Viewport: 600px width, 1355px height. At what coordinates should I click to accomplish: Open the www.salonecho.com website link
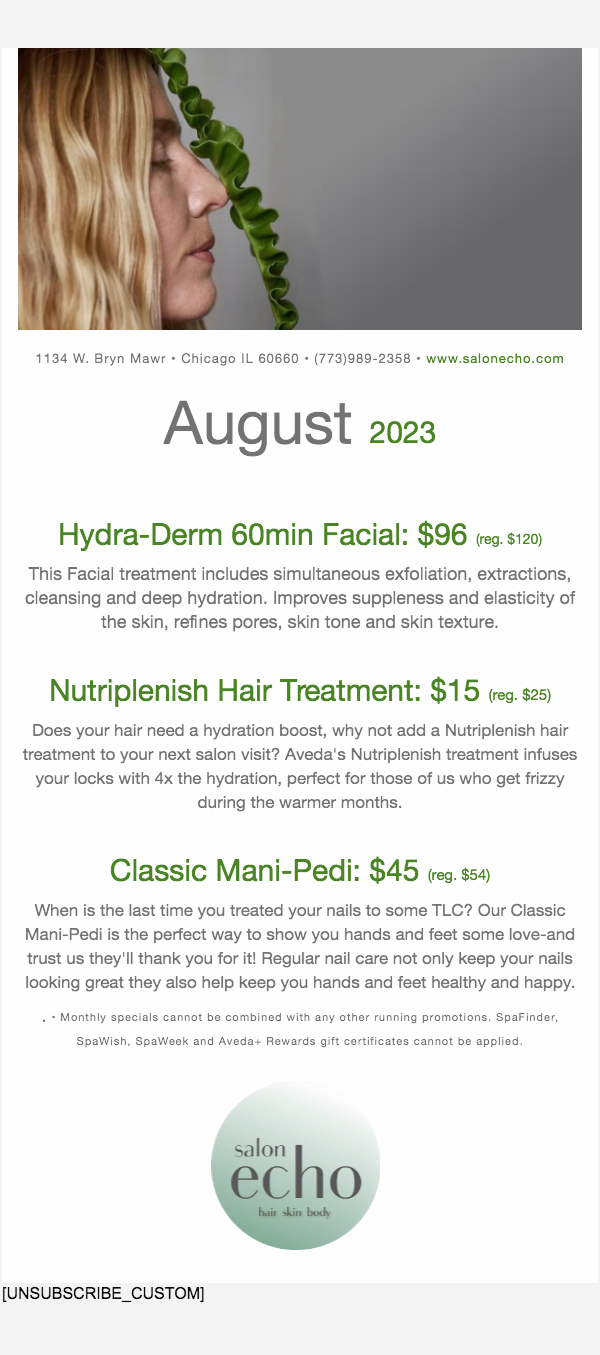(495, 358)
